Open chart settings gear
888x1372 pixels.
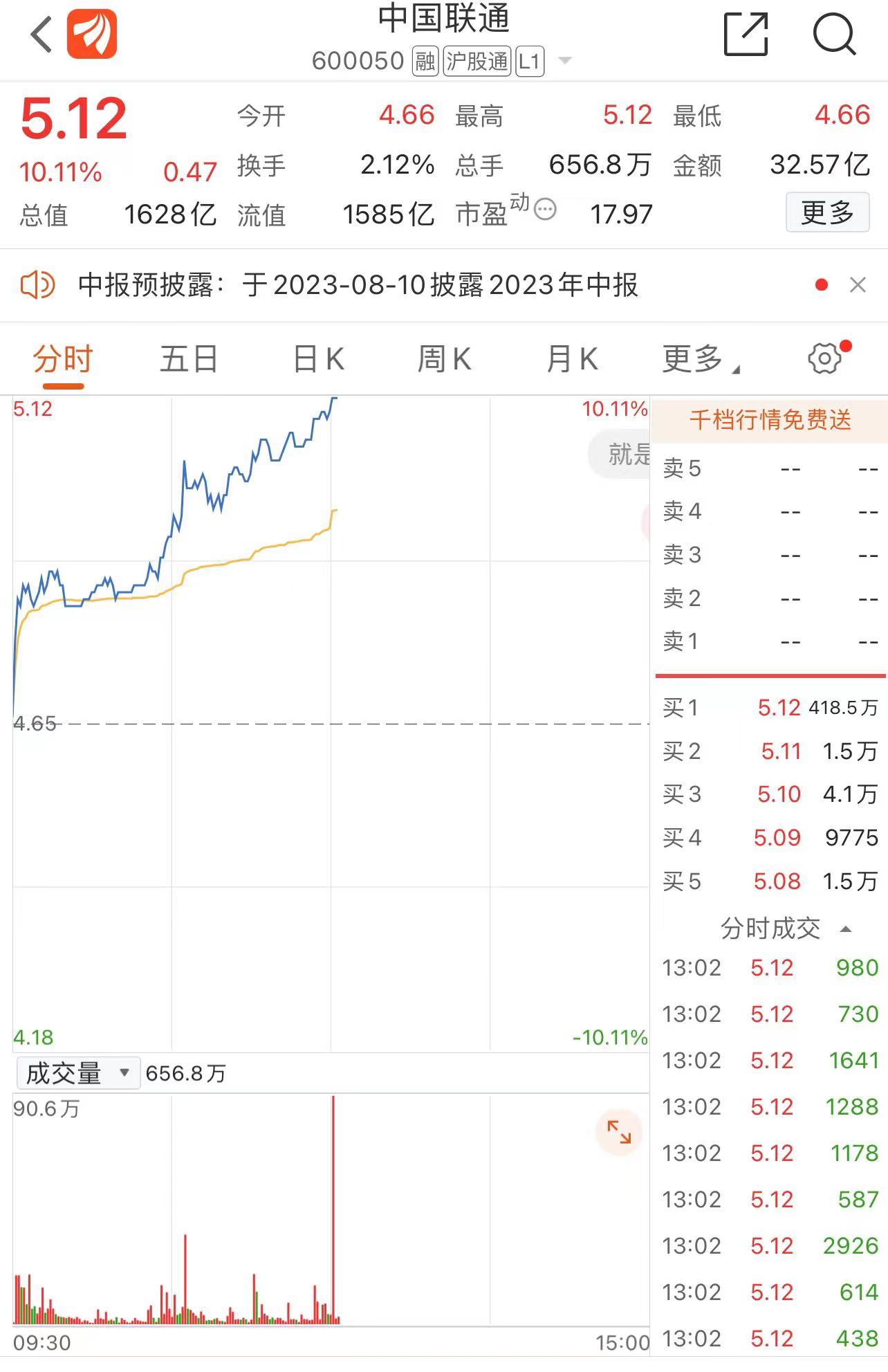tap(825, 358)
